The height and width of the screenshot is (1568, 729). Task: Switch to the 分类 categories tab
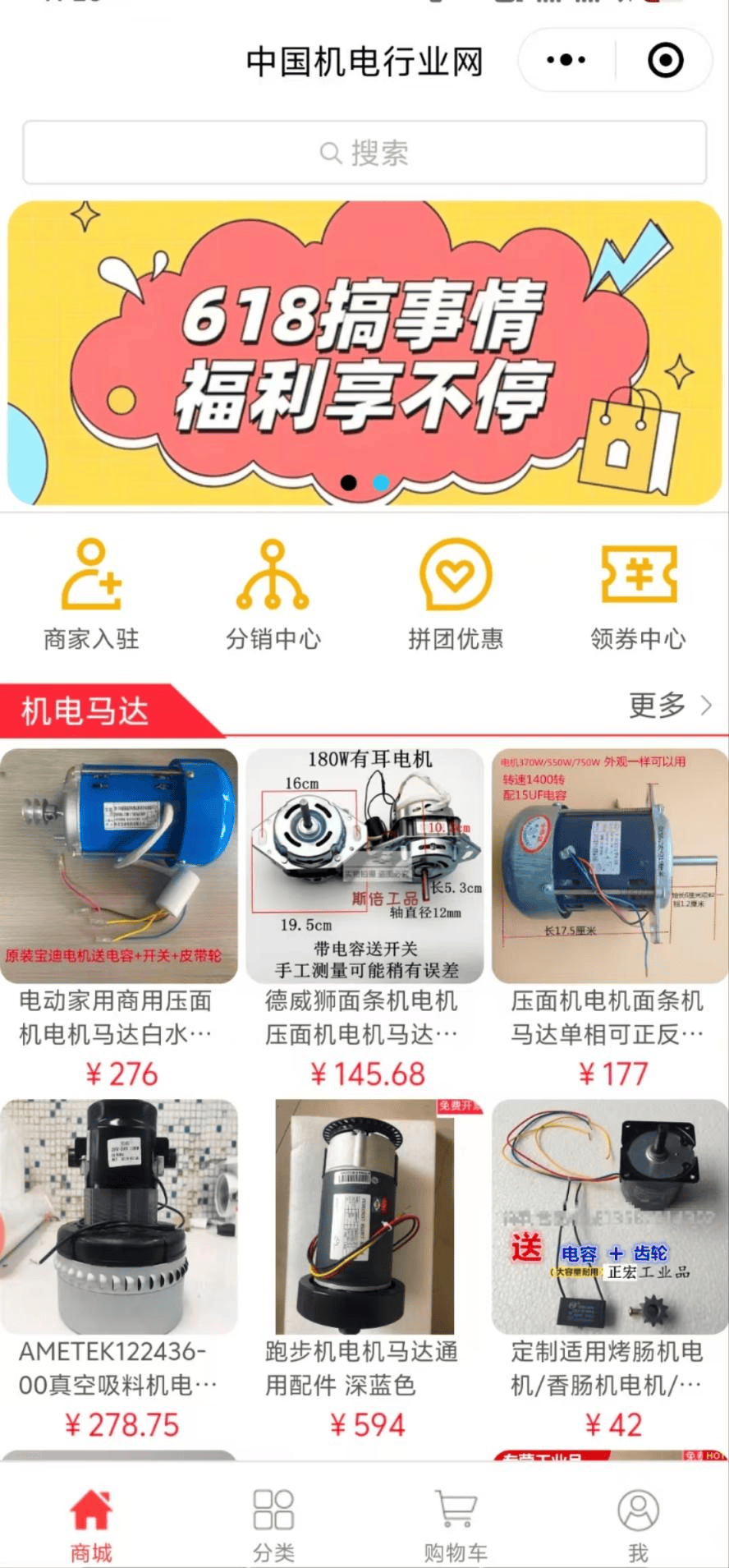(273, 1524)
